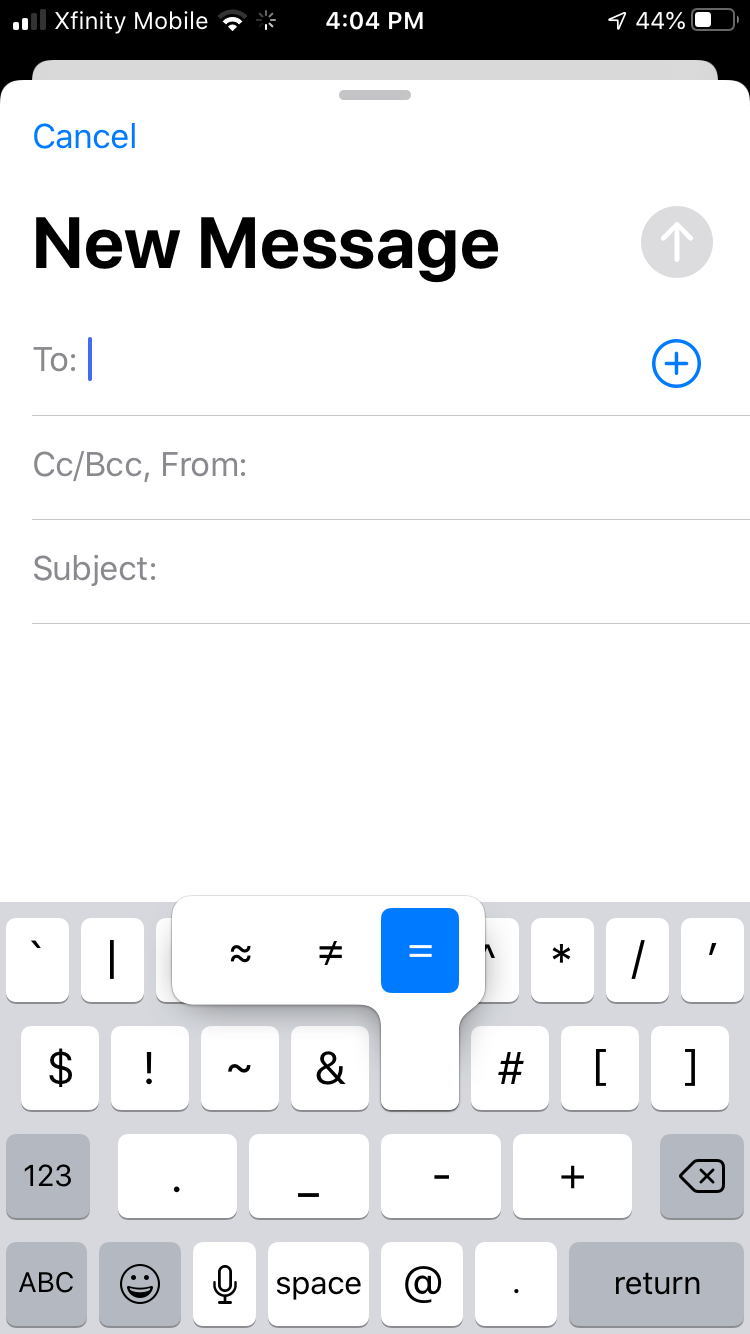Type the asterisk key

click(x=562, y=960)
